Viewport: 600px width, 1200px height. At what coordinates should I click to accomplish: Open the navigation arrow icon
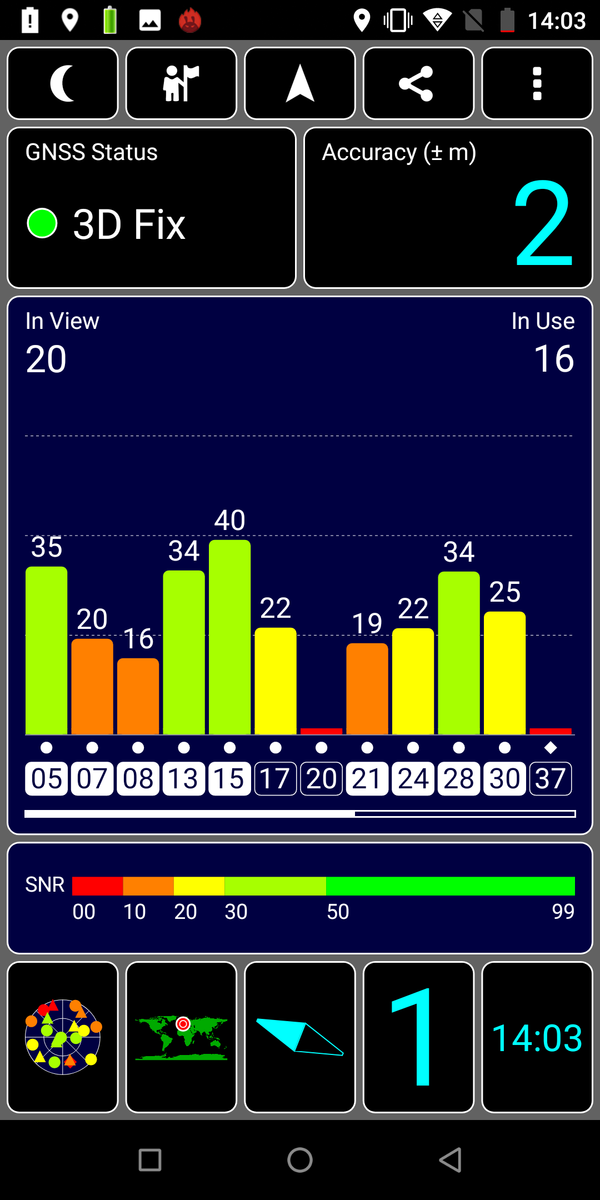[x=300, y=84]
